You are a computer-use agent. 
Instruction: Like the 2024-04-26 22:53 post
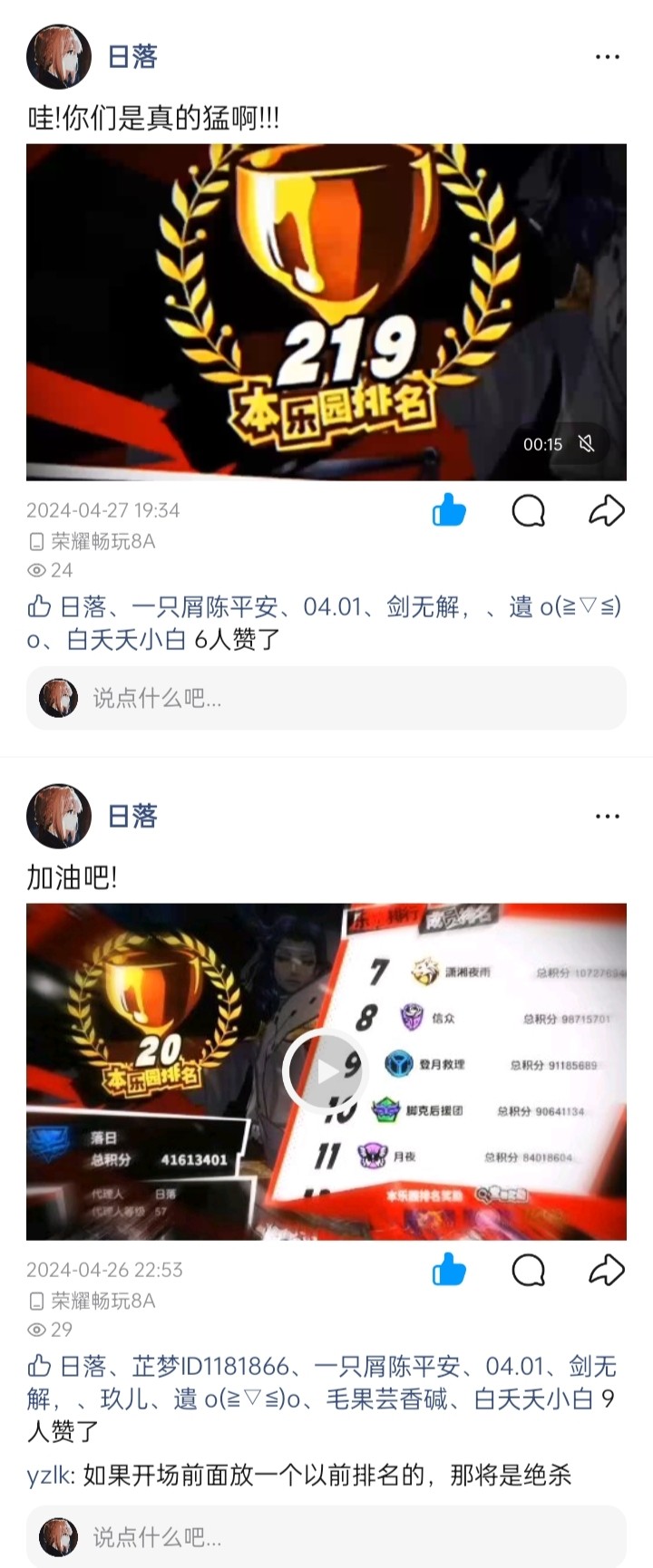449,1271
